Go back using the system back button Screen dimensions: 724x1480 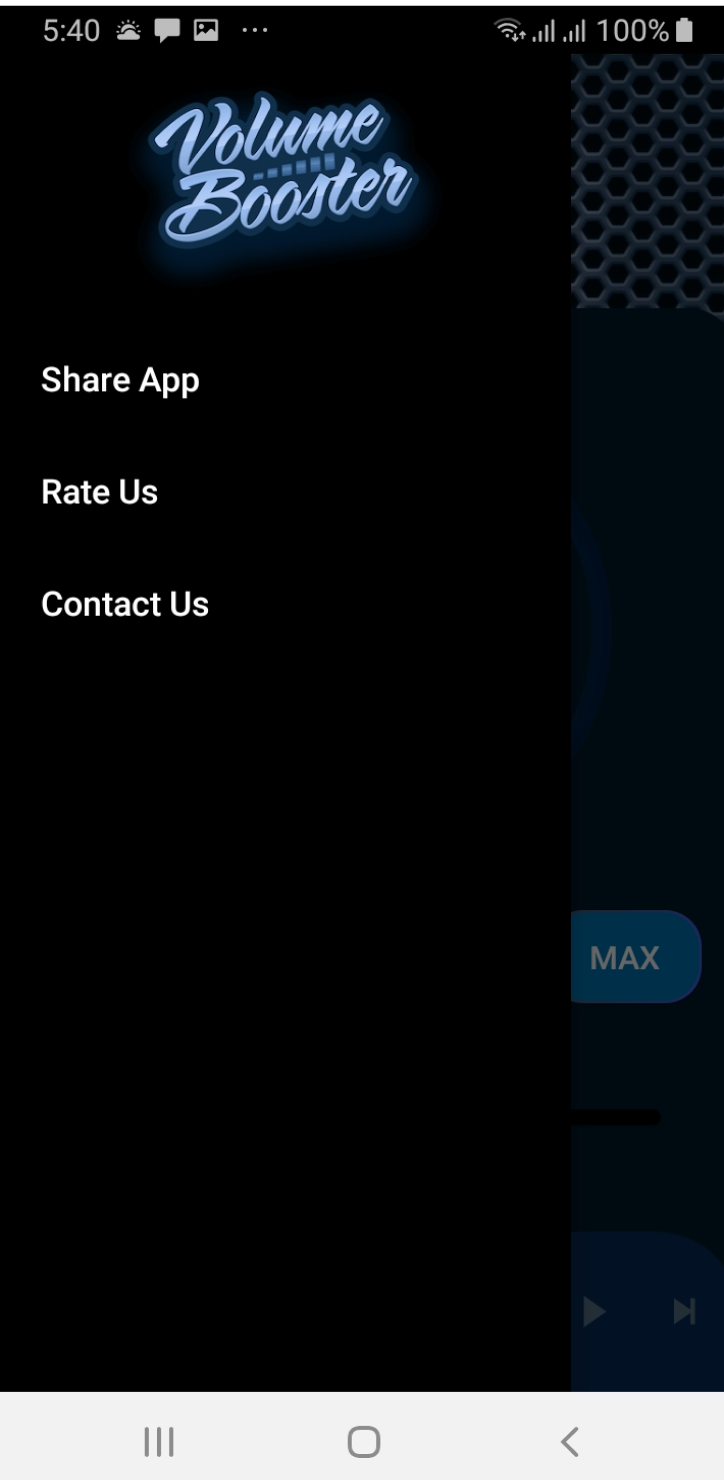point(569,1442)
